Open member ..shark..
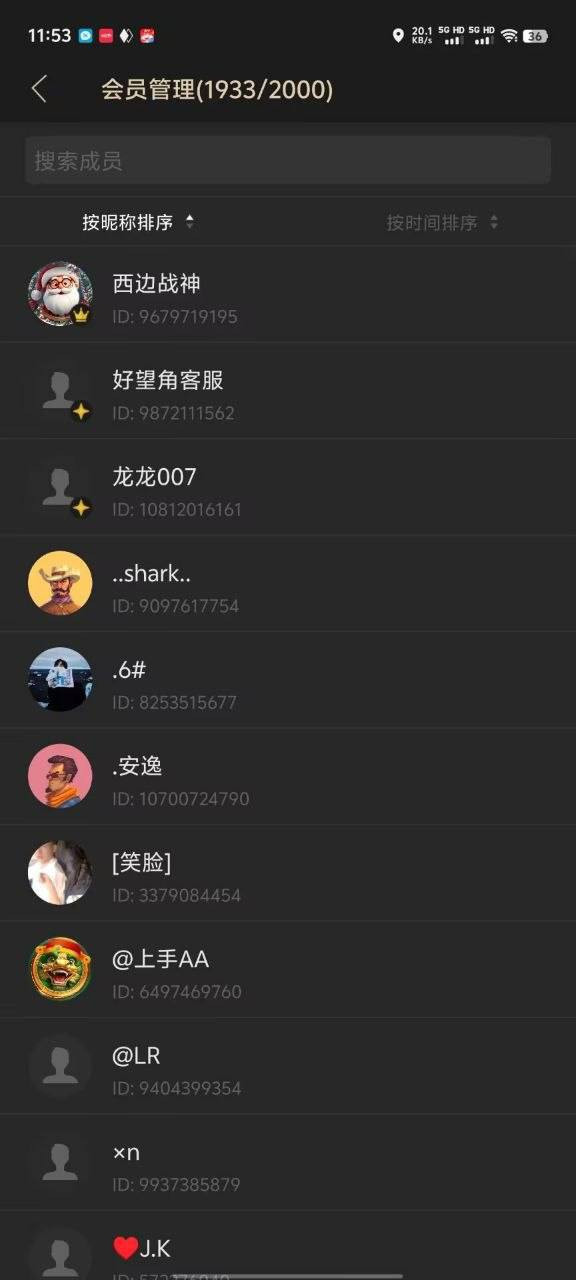 288,584
